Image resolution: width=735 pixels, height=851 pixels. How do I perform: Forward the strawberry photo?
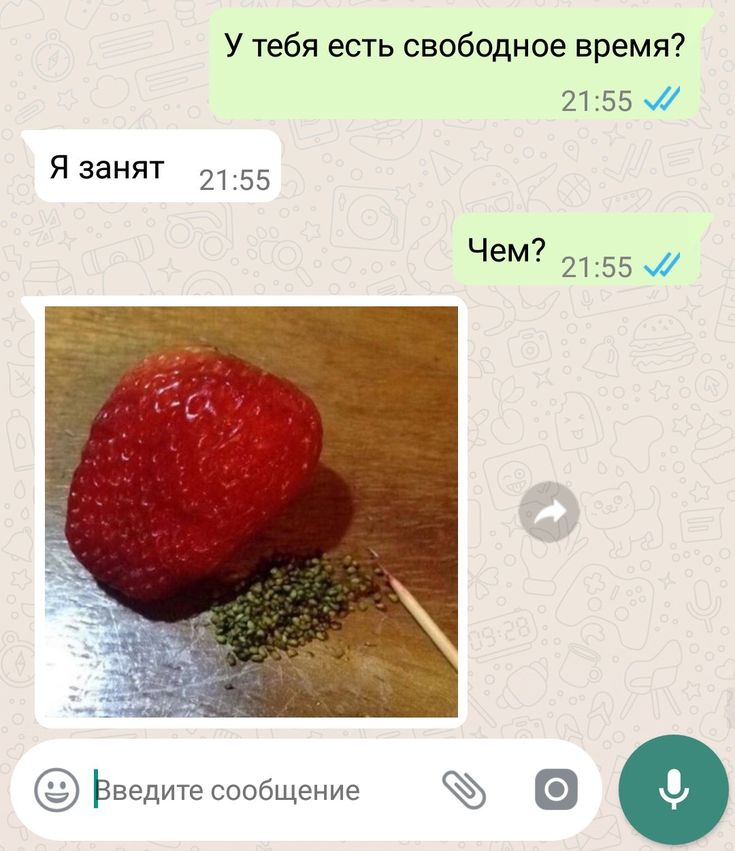pos(549,512)
